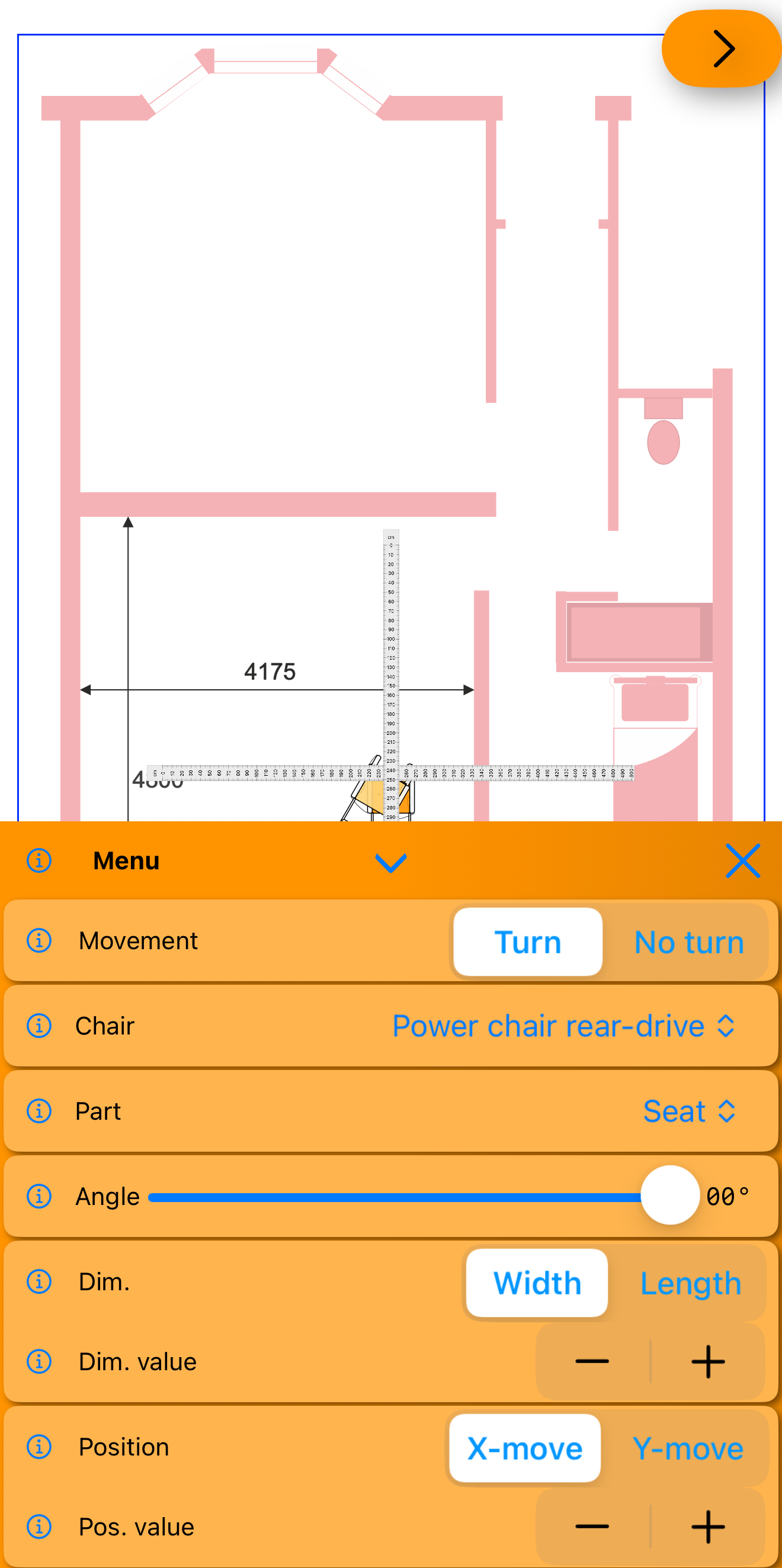Image resolution: width=782 pixels, height=1568 pixels.
Task: Select Turn movement option
Action: tap(527, 942)
